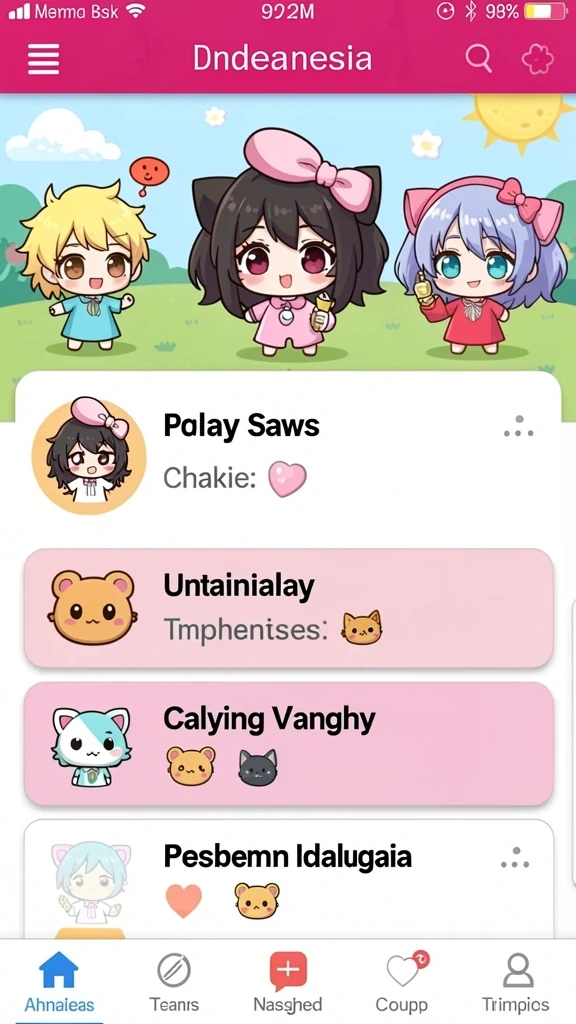
Task: Open the Pesbemn Idalugaia card
Action: pyautogui.click(x=289, y=879)
